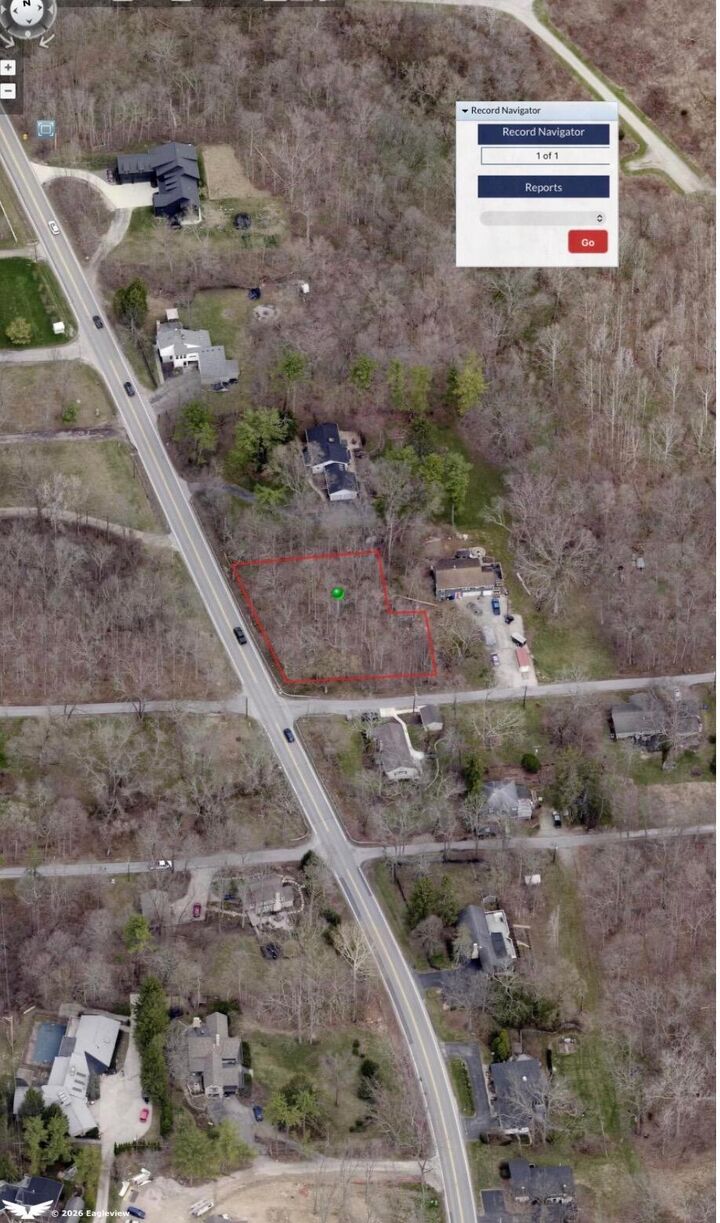Tap the compass down arrow to pan south
Screen dimensions: 720x1223
(x=29, y=21)
